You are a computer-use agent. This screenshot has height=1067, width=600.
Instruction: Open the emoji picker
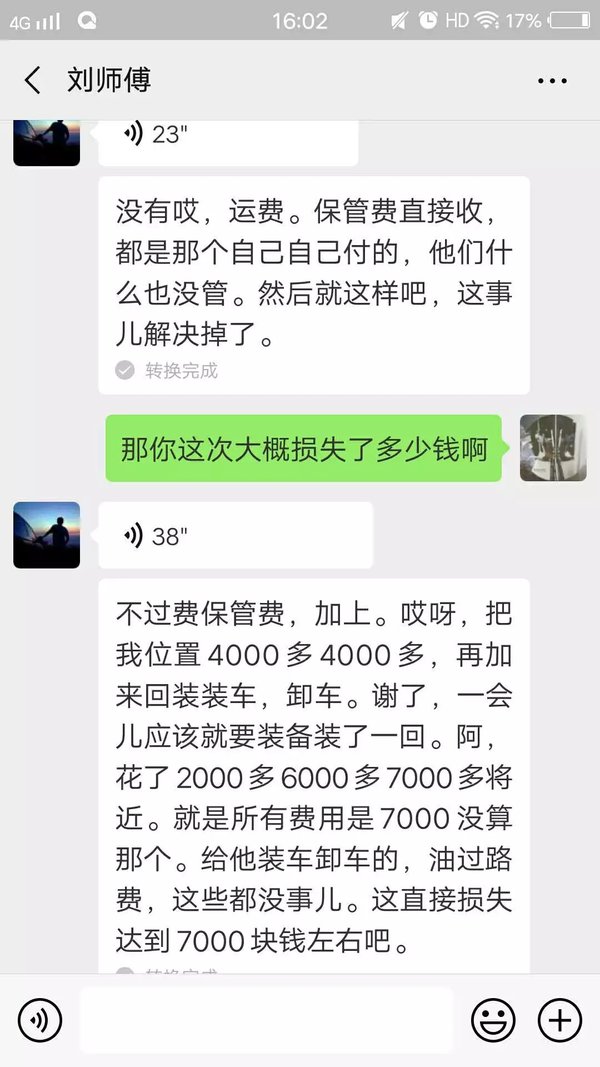(x=493, y=1020)
